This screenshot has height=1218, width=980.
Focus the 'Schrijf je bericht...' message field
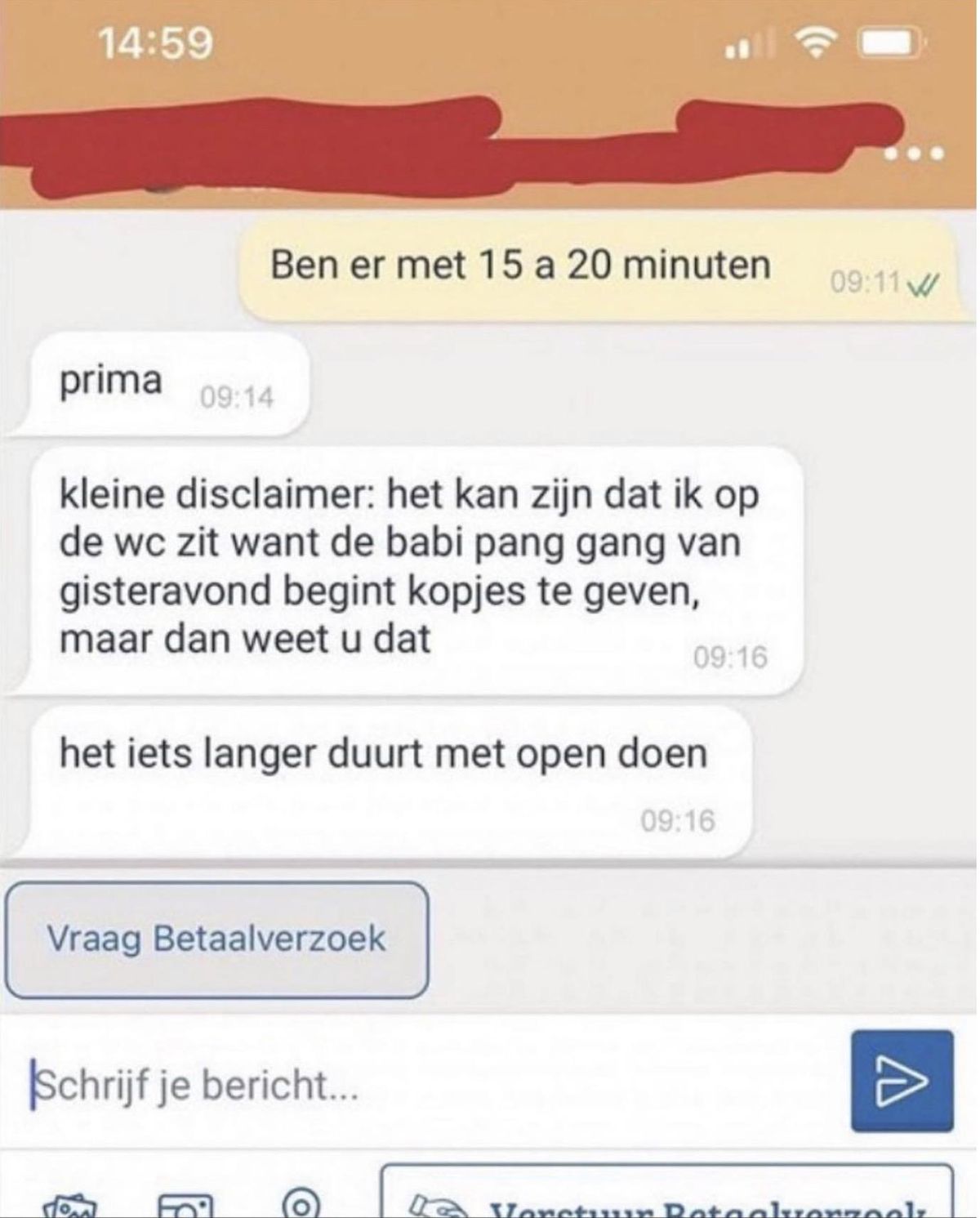click(x=425, y=1086)
